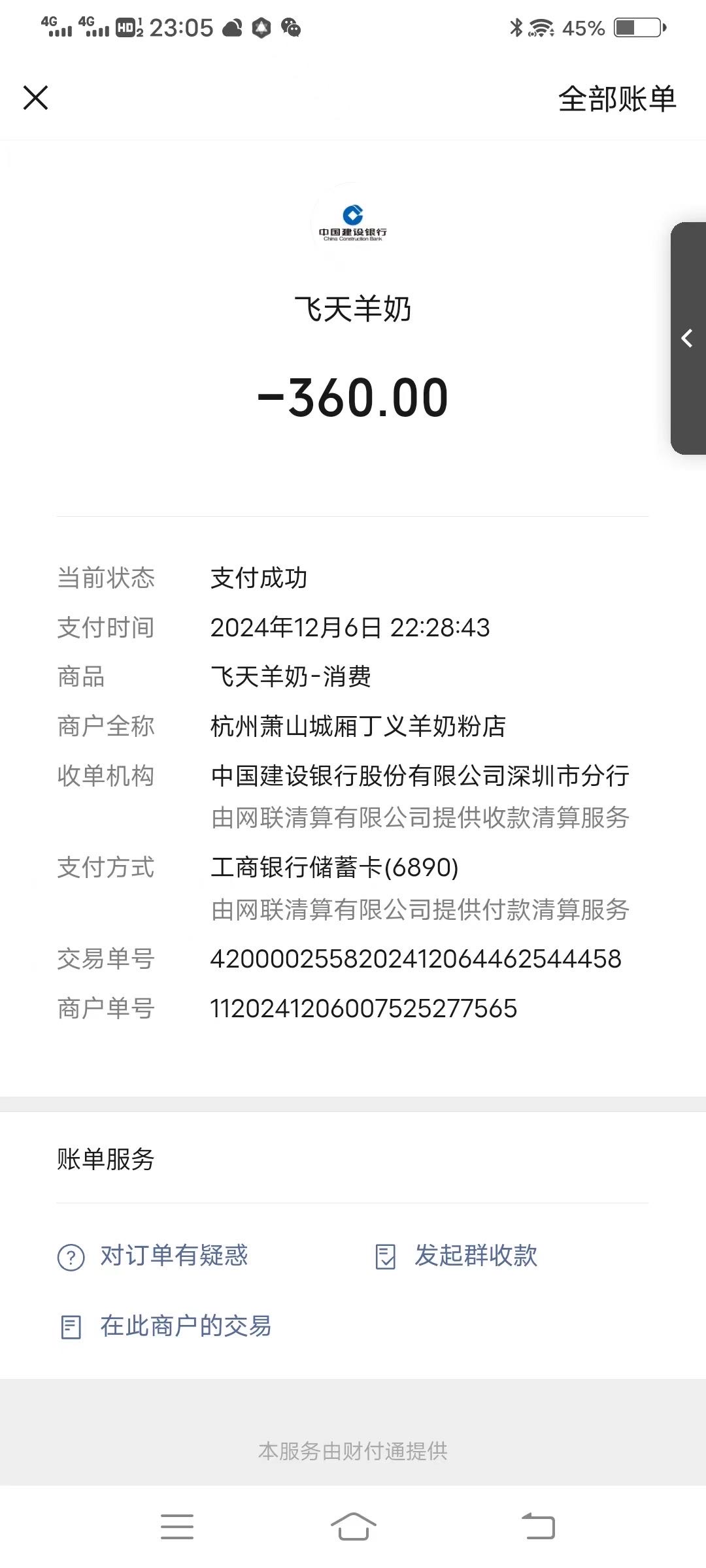Image resolution: width=706 pixels, height=1568 pixels.
Task: View 在此商户的交易 transactions
Action: (x=185, y=1326)
